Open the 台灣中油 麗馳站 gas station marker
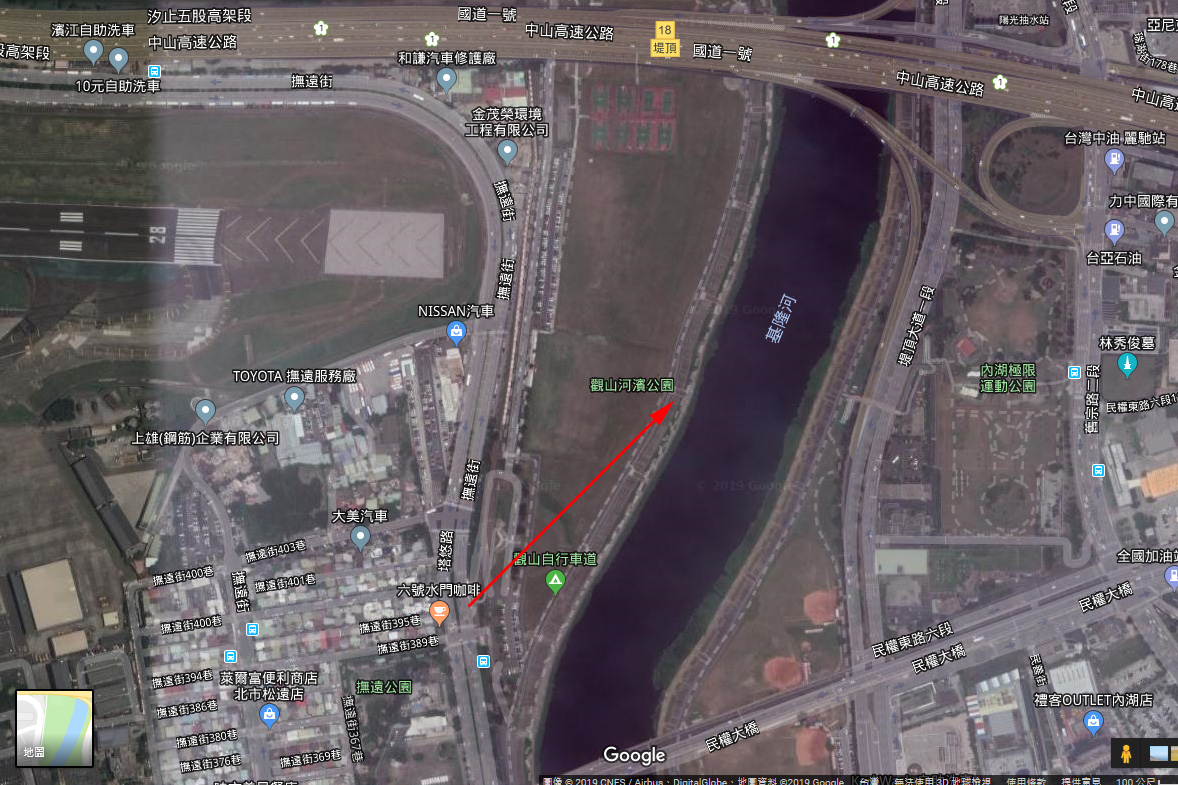The image size is (1178, 785). 1114,159
